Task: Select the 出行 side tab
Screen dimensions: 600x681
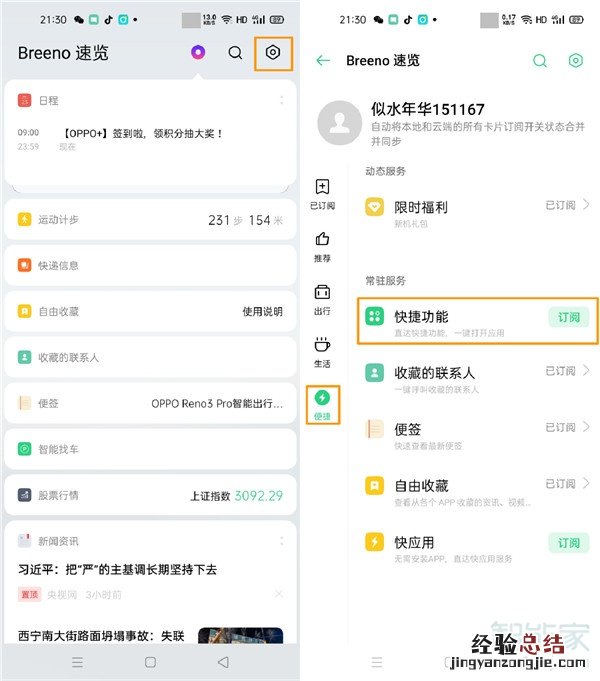Action: click(x=322, y=299)
